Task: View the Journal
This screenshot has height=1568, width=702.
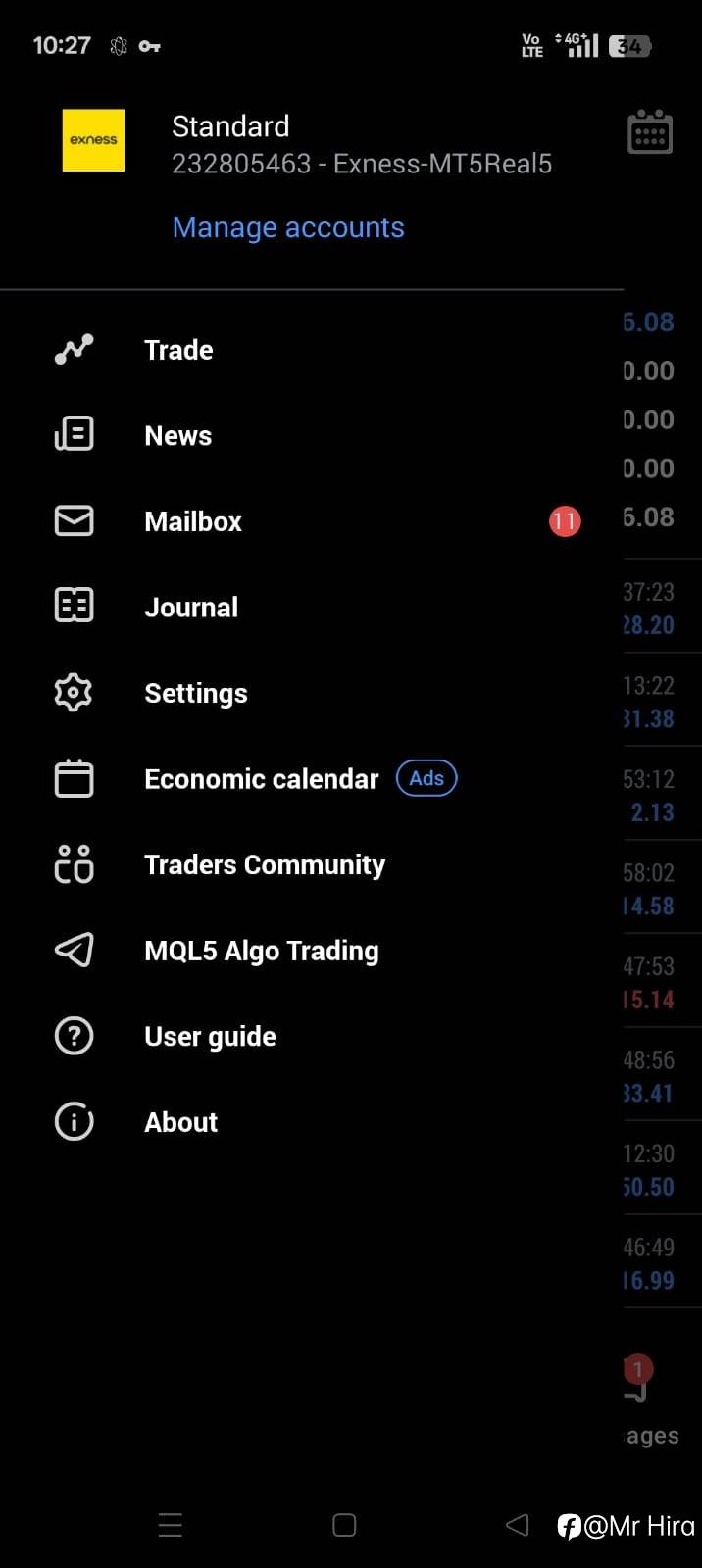Action: pos(312,607)
